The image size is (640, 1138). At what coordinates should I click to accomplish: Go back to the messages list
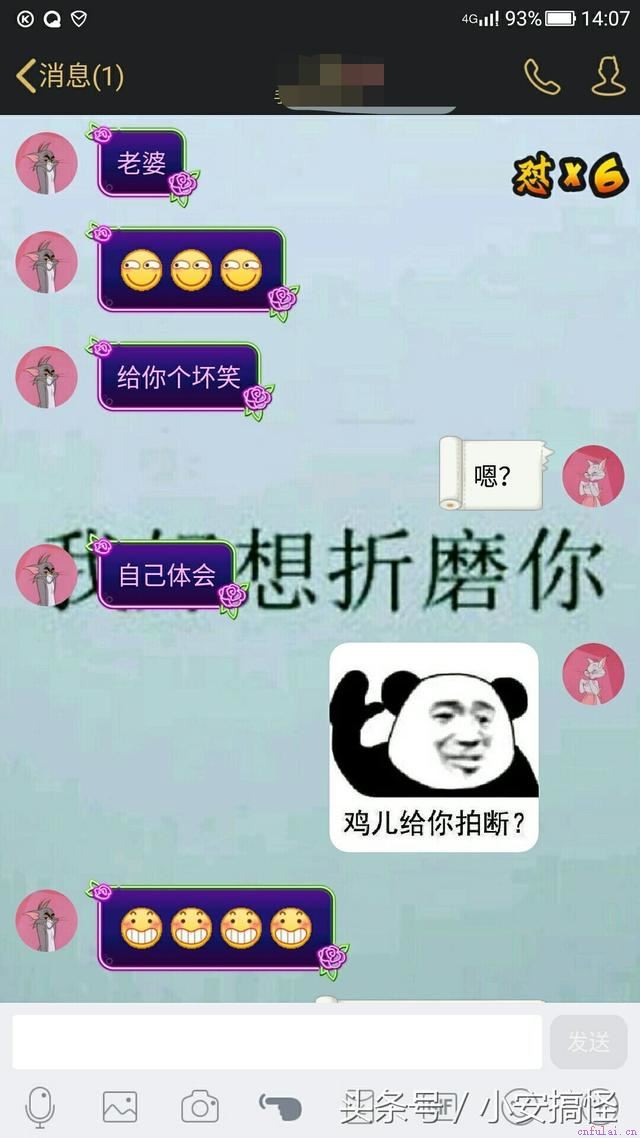[68, 76]
